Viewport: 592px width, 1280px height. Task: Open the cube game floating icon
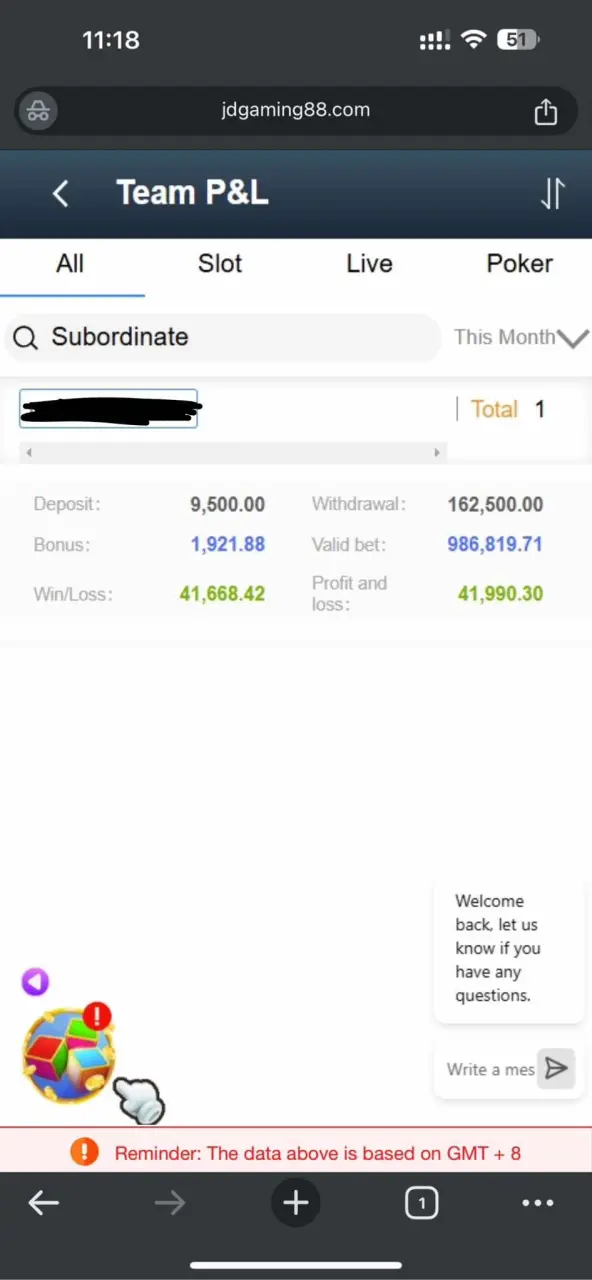(x=68, y=1054)
